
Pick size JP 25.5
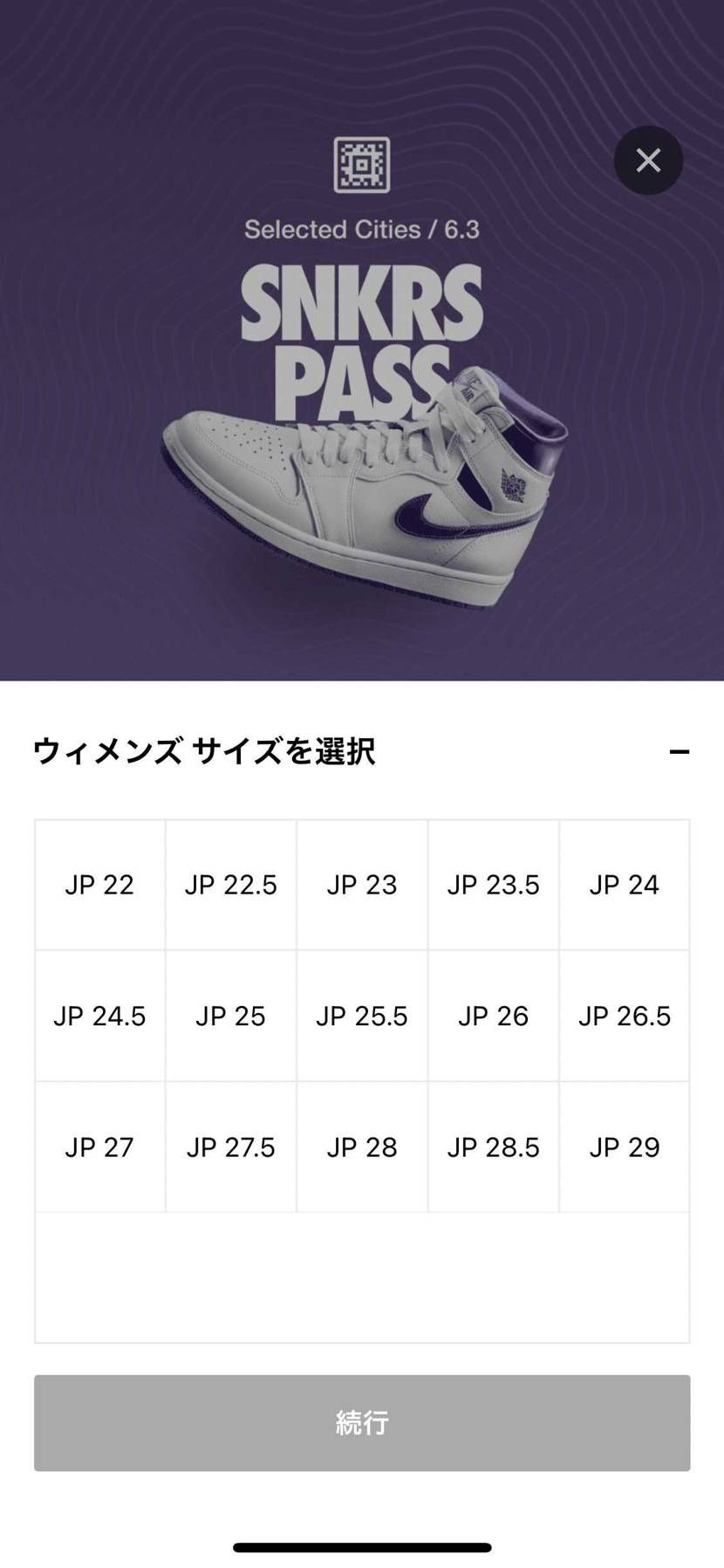coord(361,1017)
